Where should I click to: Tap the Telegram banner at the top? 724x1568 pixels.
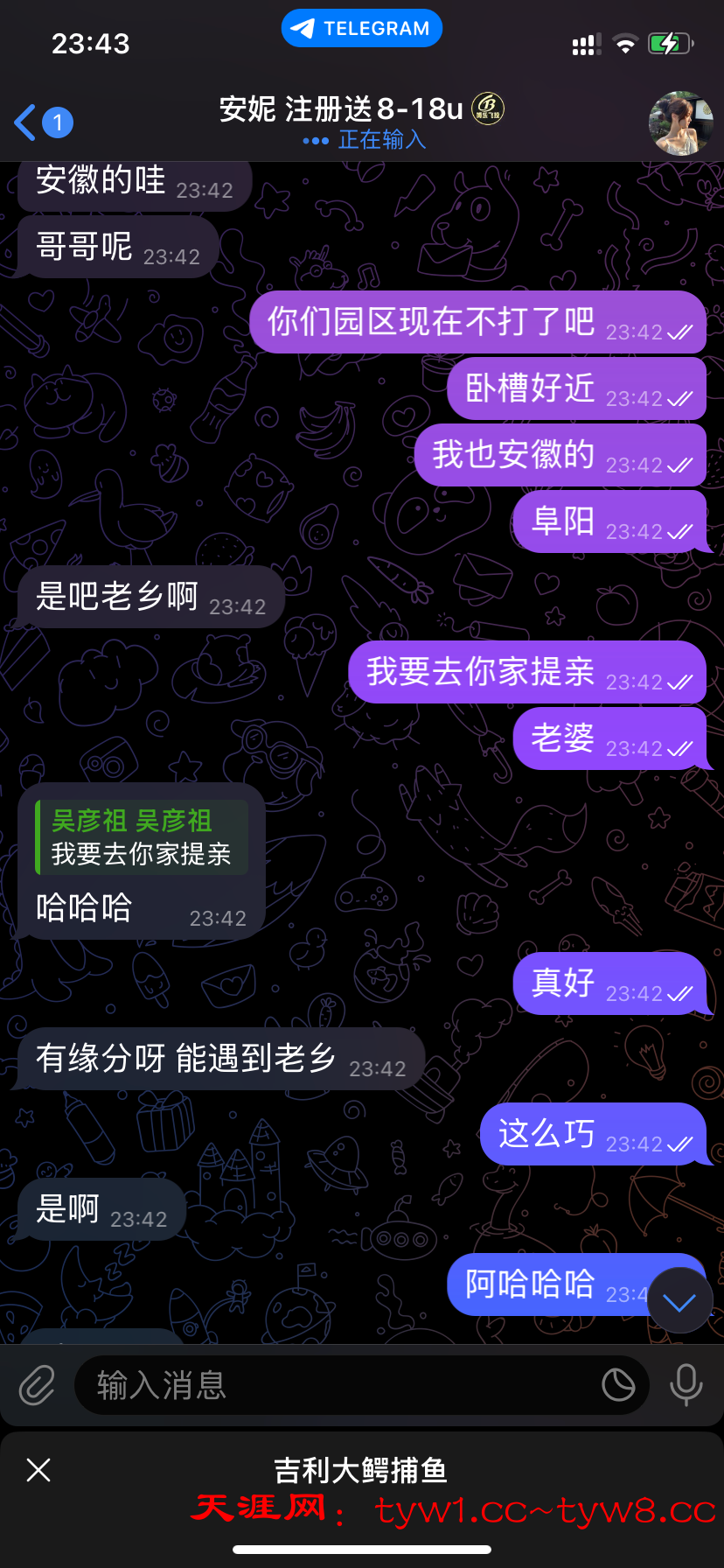tap(361, 27)
